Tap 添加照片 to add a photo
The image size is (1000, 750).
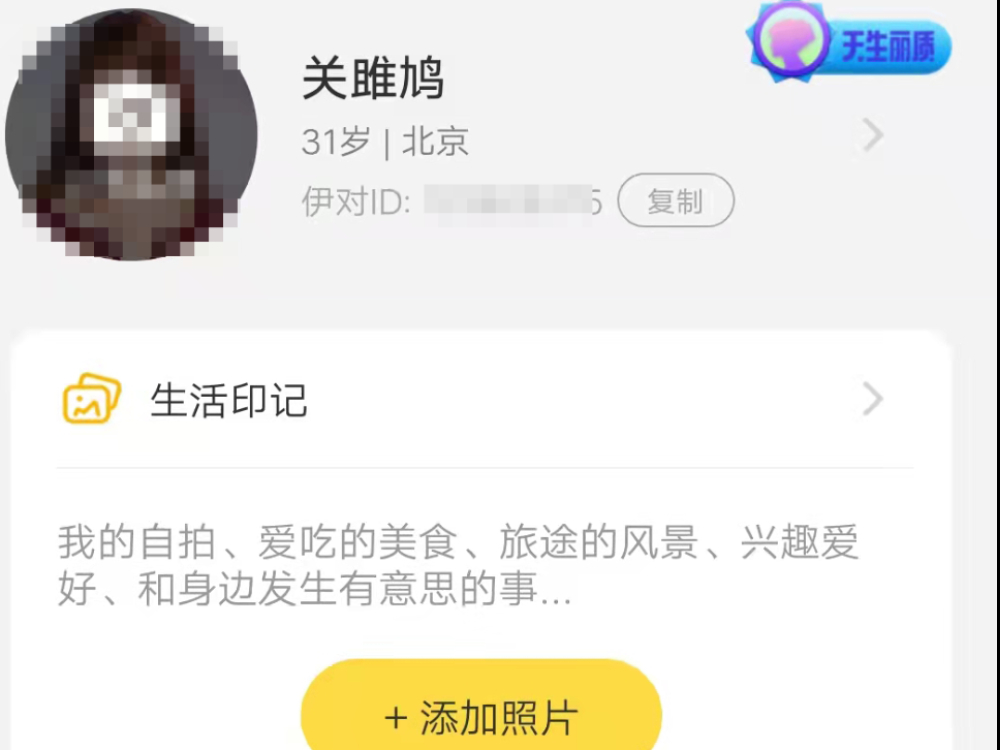click(x=481, y=716)
